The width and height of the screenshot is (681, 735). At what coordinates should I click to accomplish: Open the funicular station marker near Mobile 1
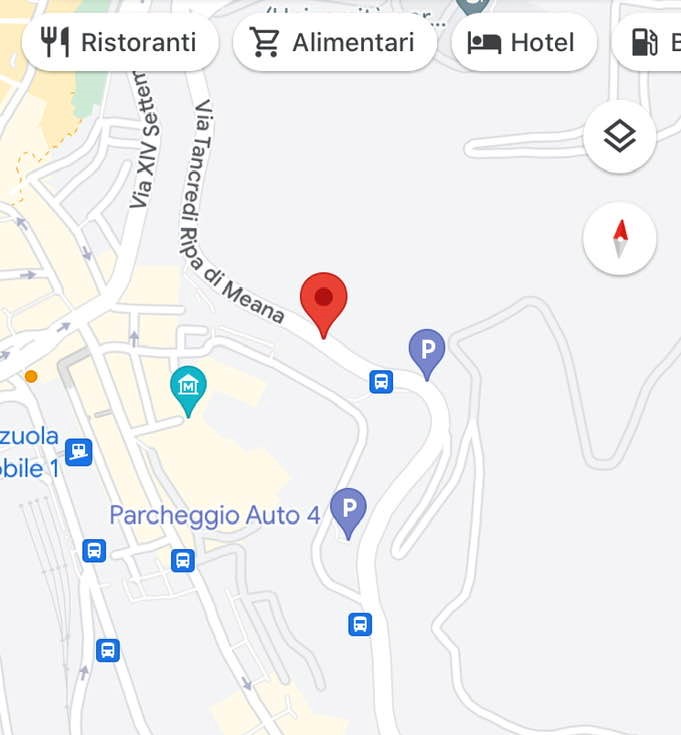click(79, 452)
